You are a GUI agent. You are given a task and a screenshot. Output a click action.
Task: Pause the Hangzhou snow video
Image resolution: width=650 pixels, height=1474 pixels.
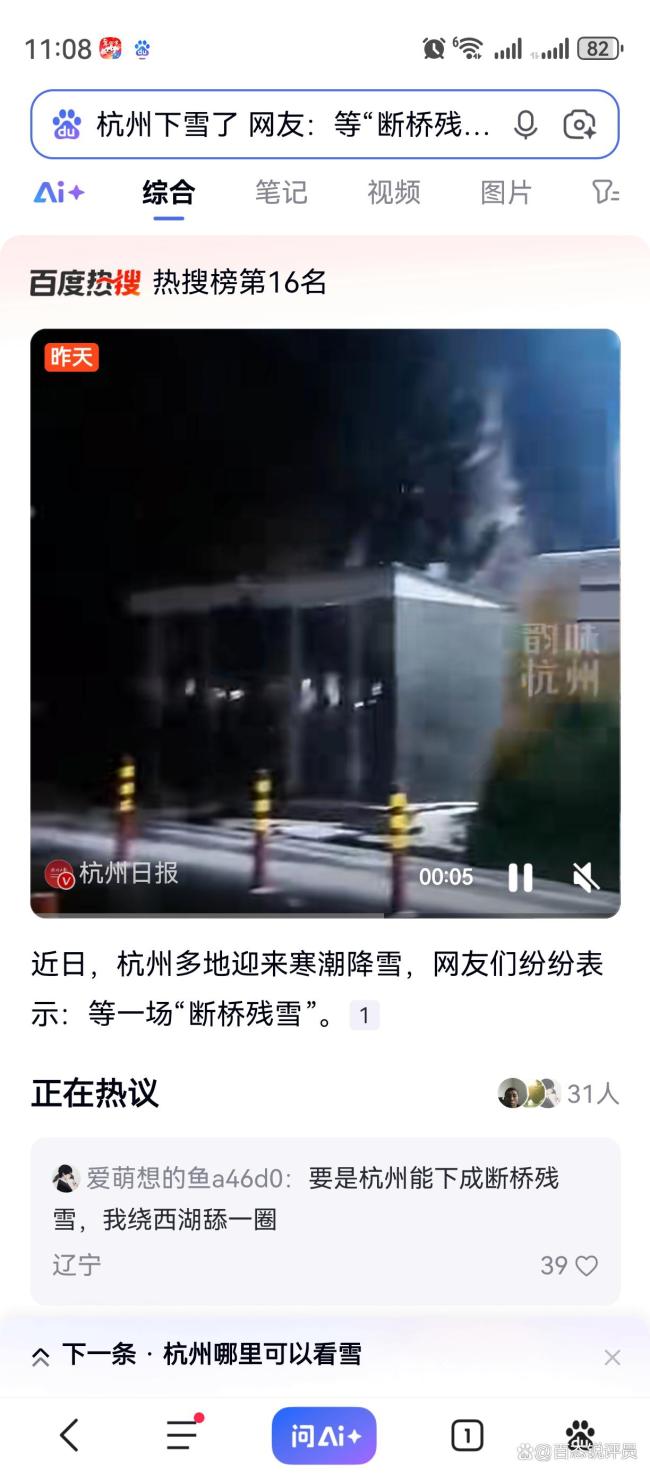[520, 877]
